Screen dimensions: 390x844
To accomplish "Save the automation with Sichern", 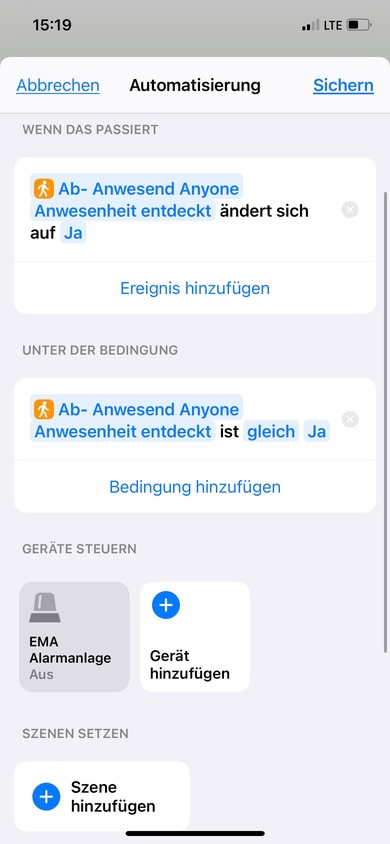I will pos(343,86).
